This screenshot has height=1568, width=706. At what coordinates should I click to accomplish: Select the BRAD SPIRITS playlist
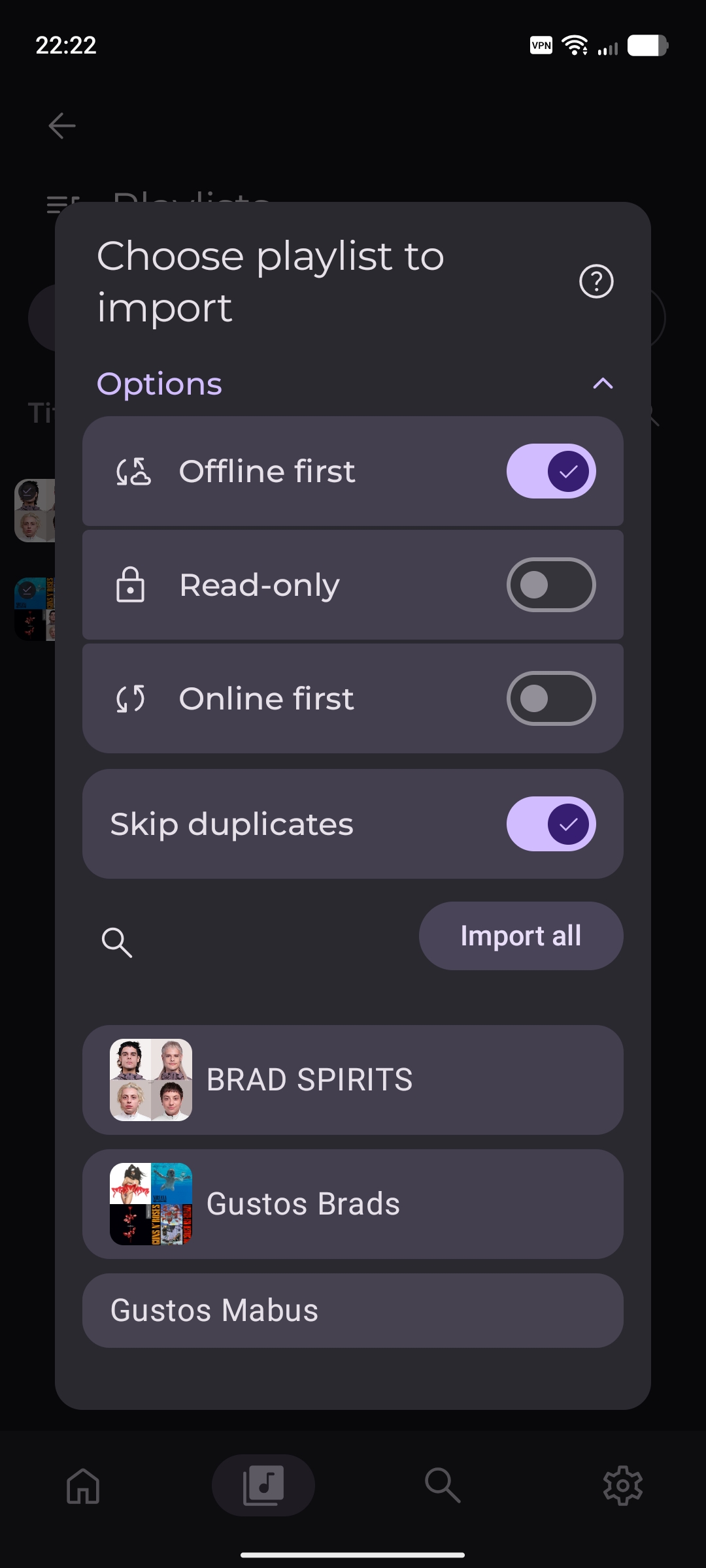tap(353, 1080)
